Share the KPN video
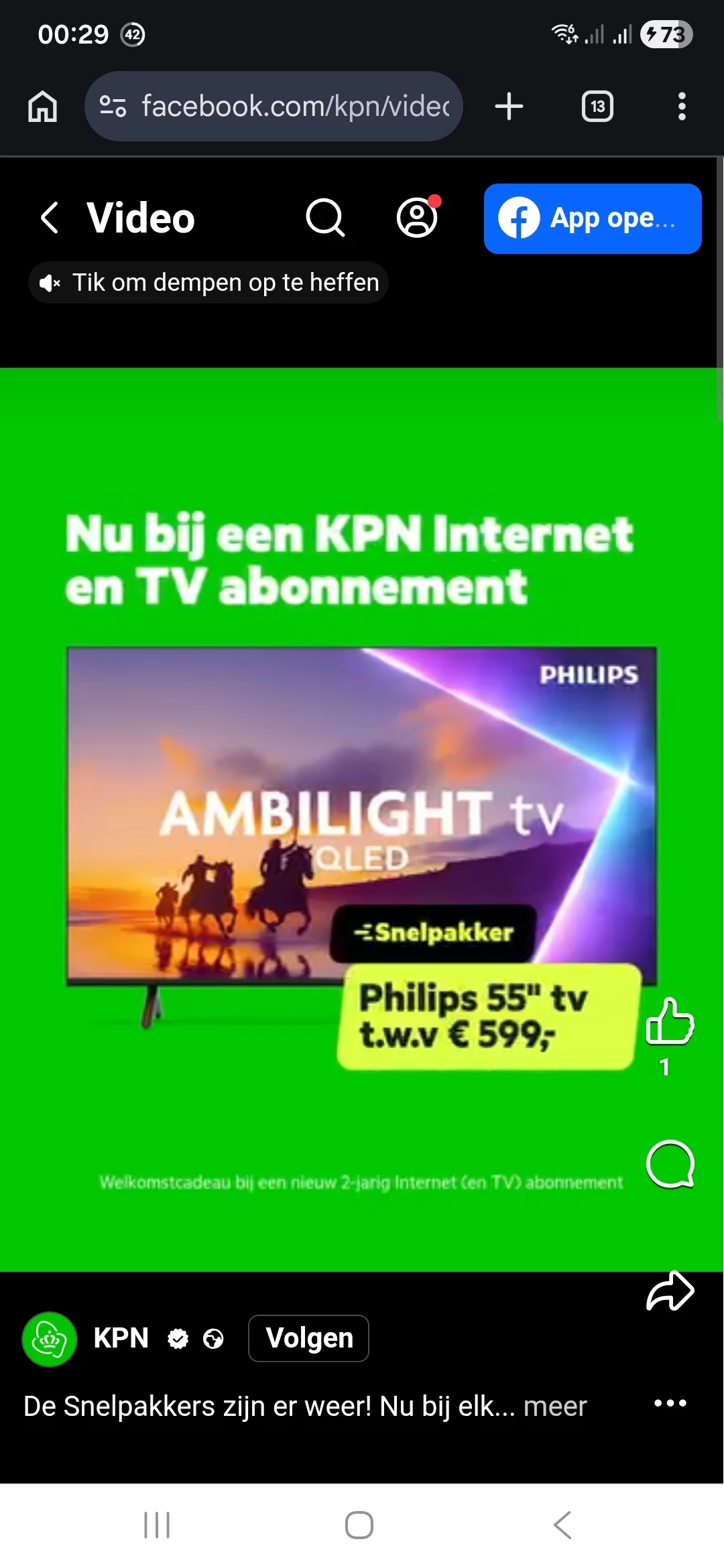The image size is (724, 1568). pos(669,1290)
